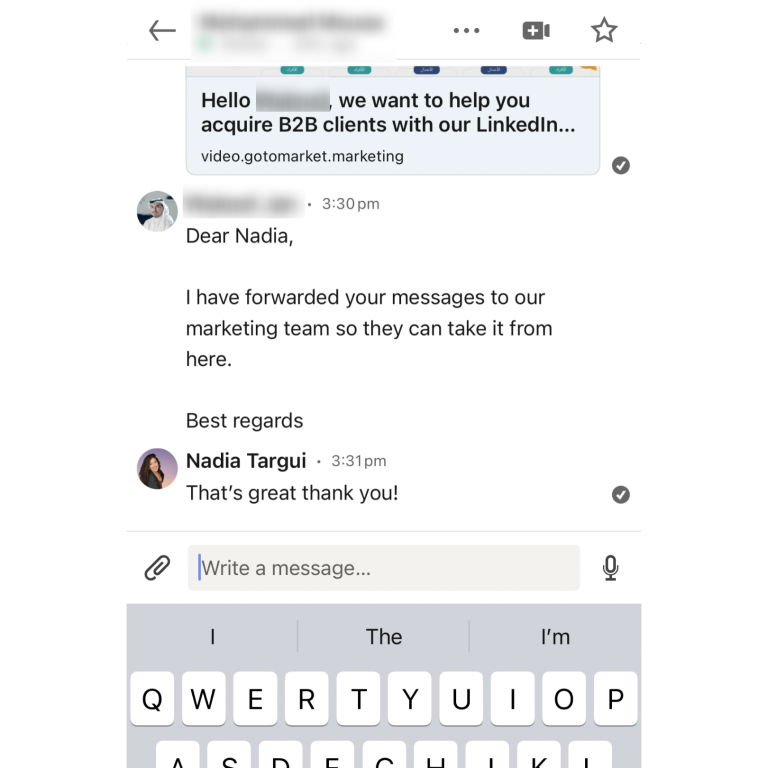Screen dimensions: 768x768
Task: Star this conversation
Action: pos(604,31)
